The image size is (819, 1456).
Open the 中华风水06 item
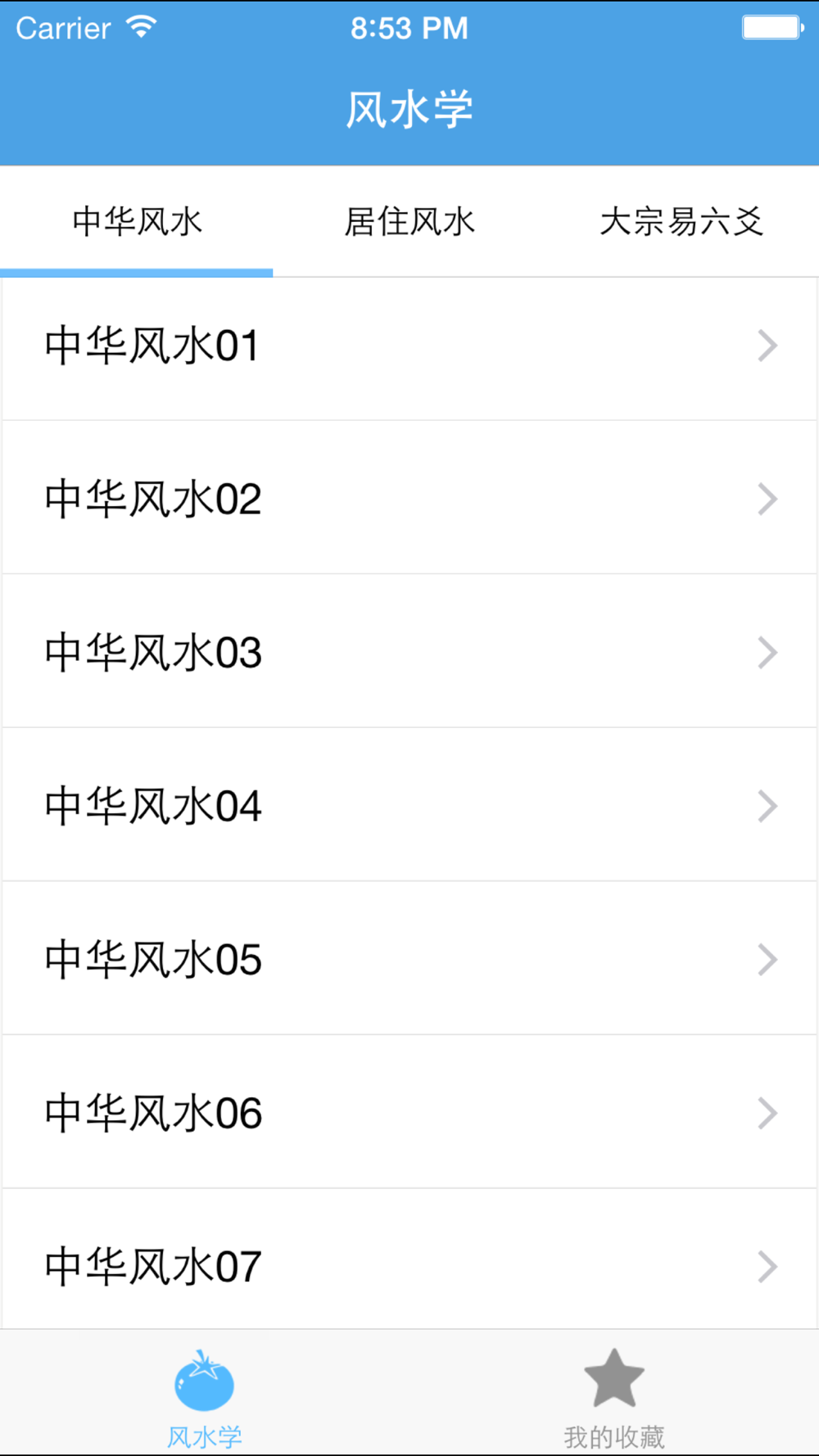(409, 1112)
